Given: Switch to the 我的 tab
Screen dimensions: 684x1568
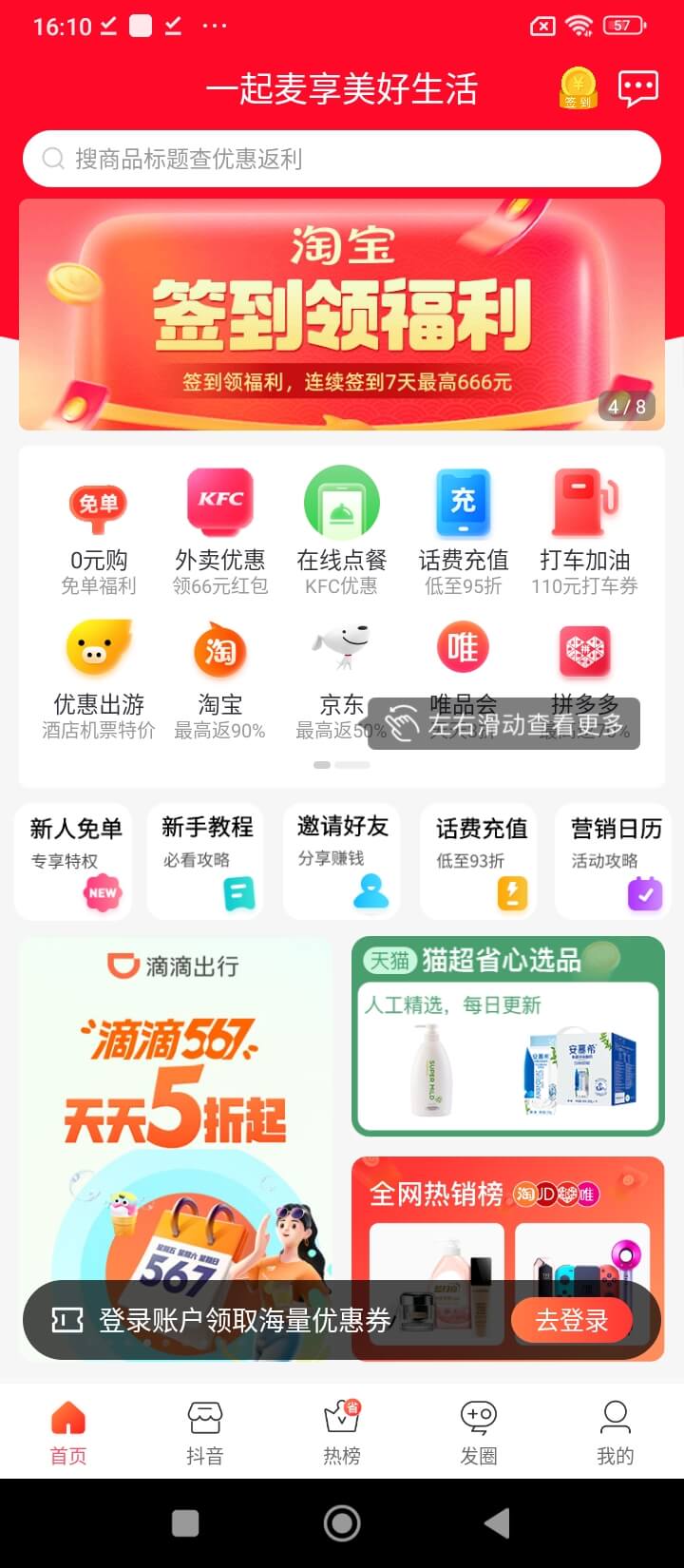Looking at the screenshot, I should tap(615, 1432).
